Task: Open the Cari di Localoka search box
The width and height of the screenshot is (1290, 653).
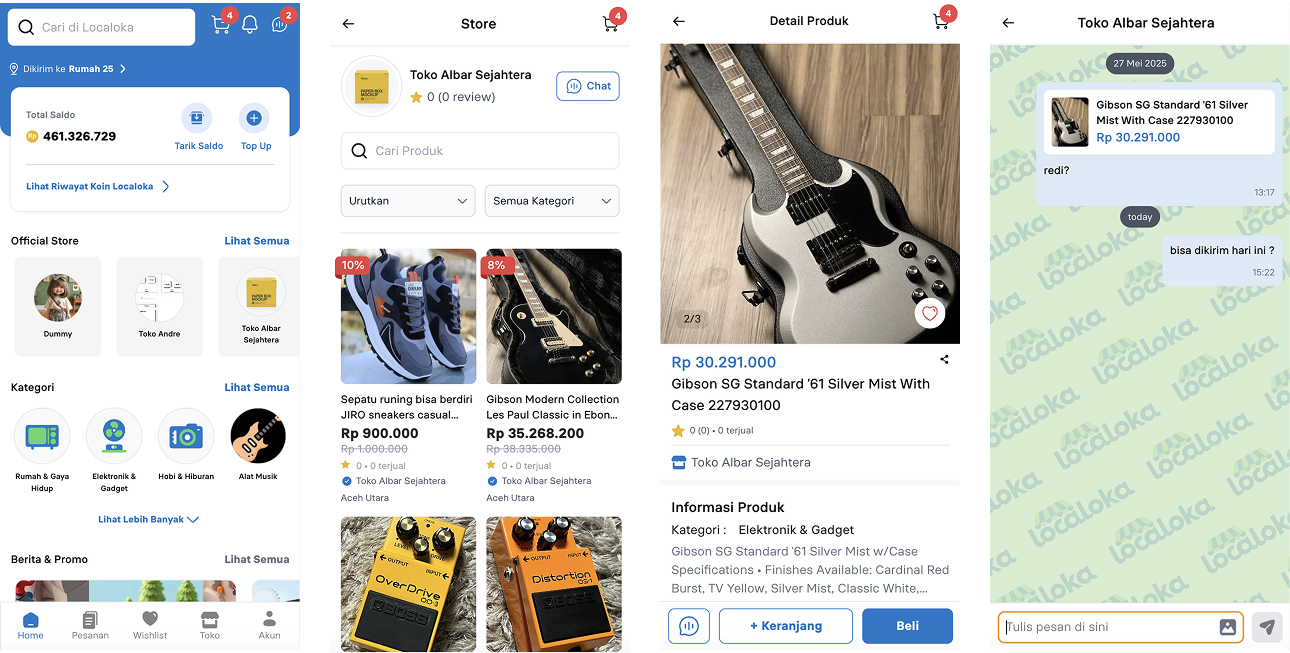Action: click(101, 28)
